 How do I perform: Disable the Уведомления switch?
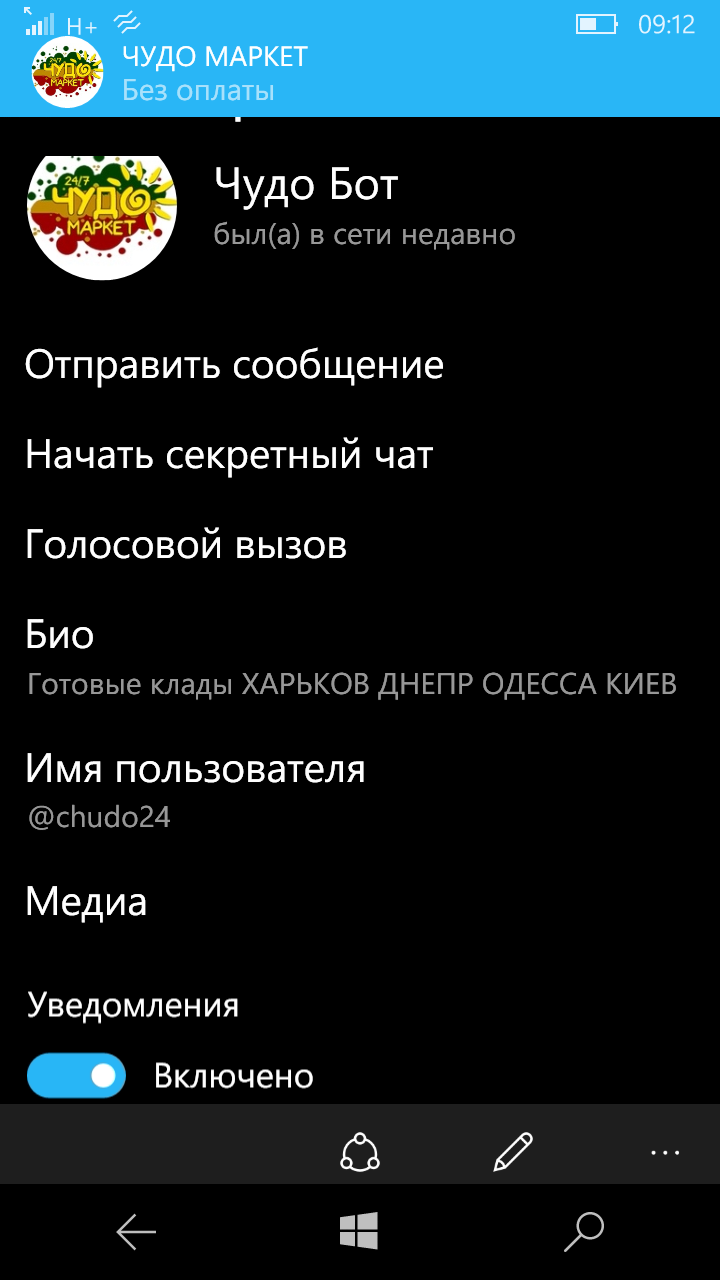[77, 1075]
